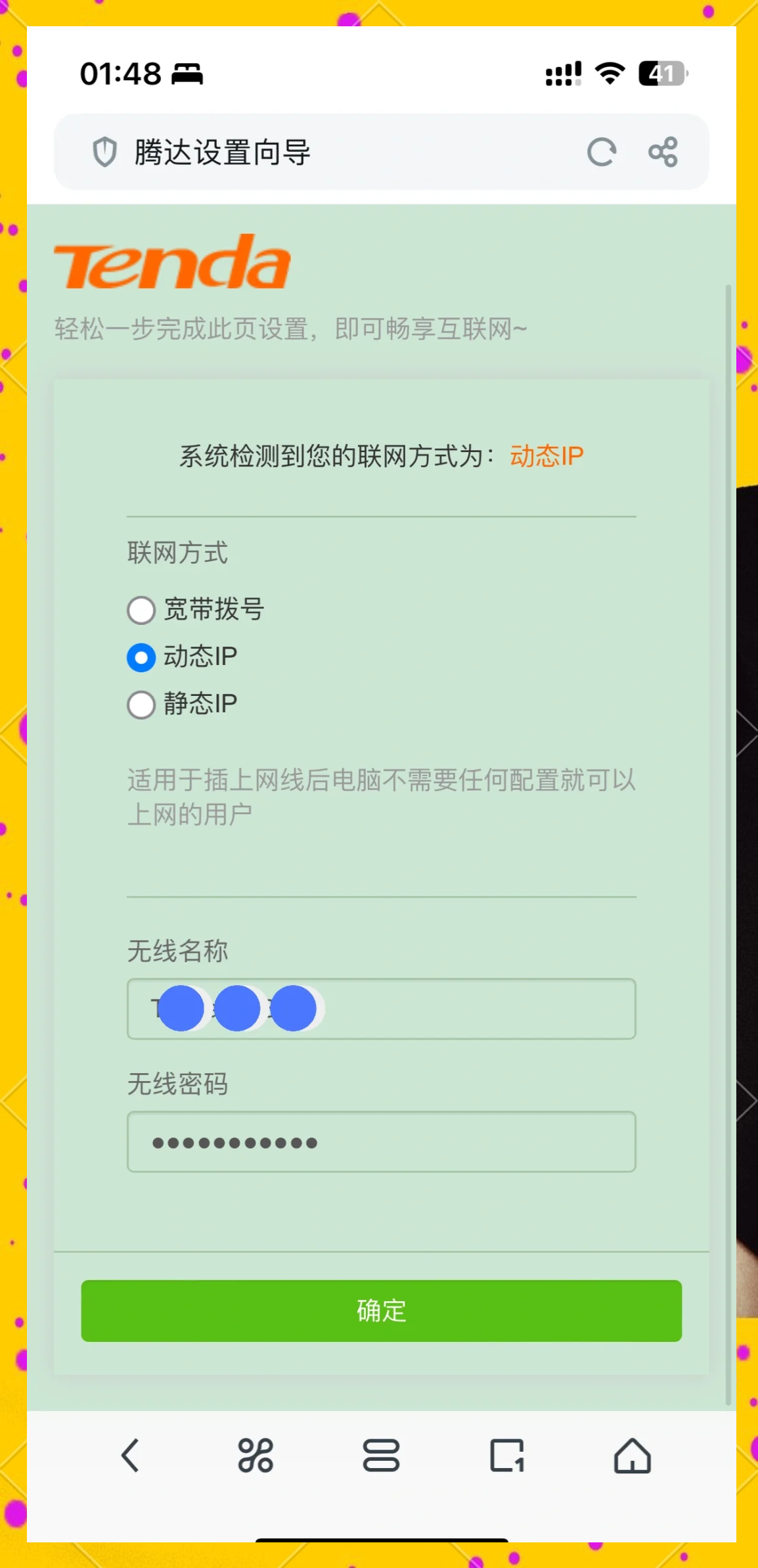Go back with the browser back arrow
The height and width of the screenshot is (1568, 758).
(x=130, y=1456)
